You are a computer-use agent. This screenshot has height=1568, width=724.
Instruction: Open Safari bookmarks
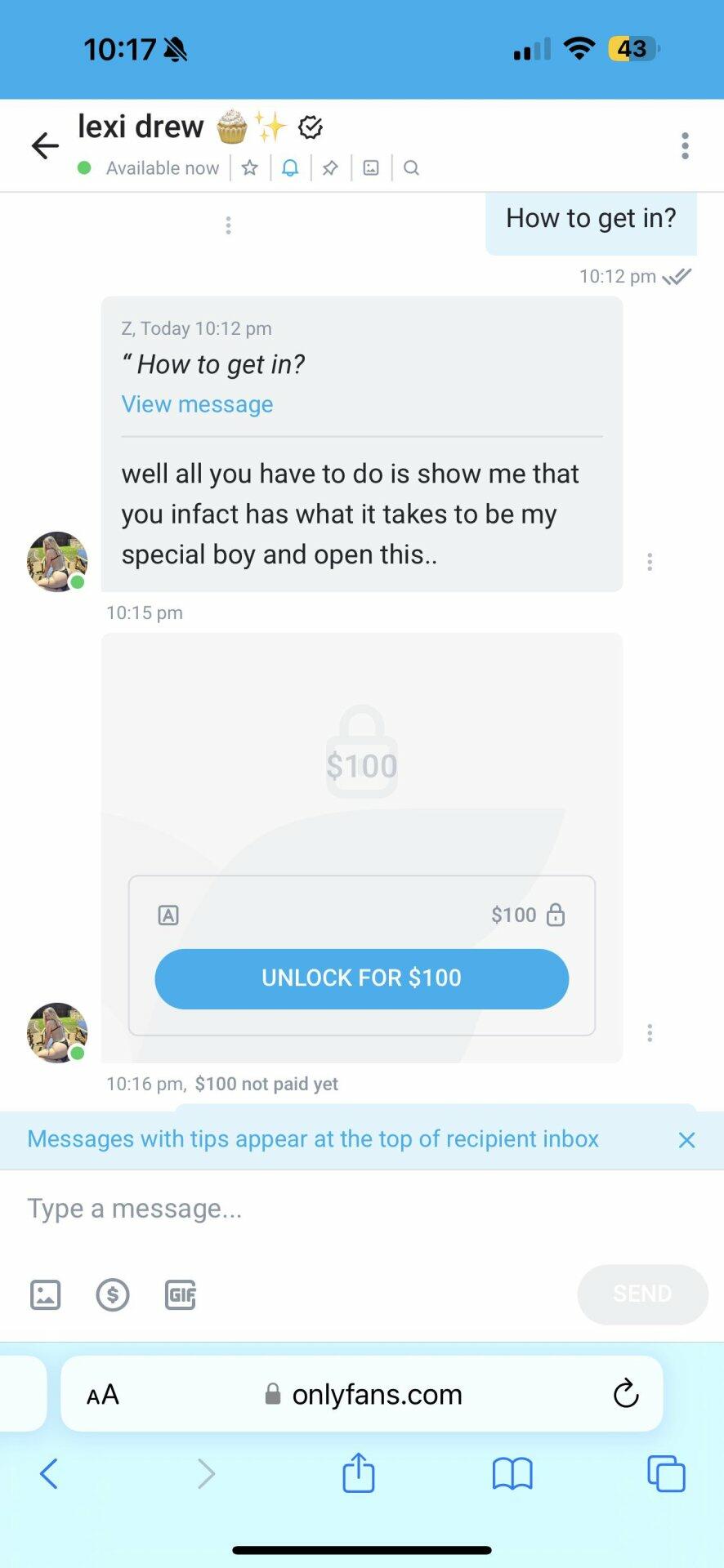tap(512, 1474)
